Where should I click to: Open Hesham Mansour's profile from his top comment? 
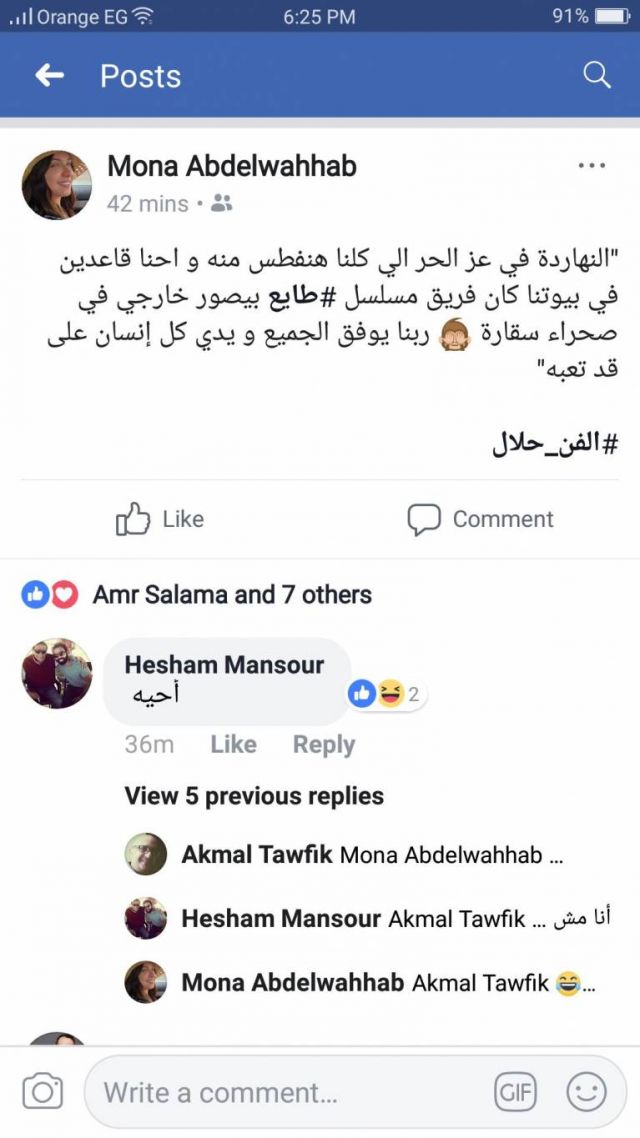(224, 665)
